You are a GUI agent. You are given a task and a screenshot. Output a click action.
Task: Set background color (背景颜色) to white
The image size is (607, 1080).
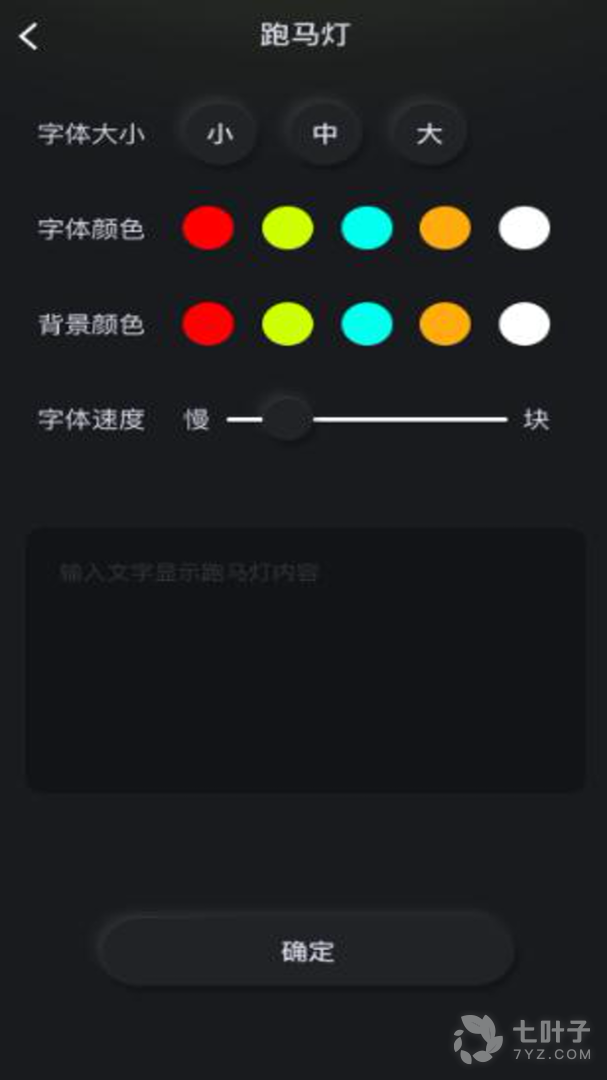524,324
